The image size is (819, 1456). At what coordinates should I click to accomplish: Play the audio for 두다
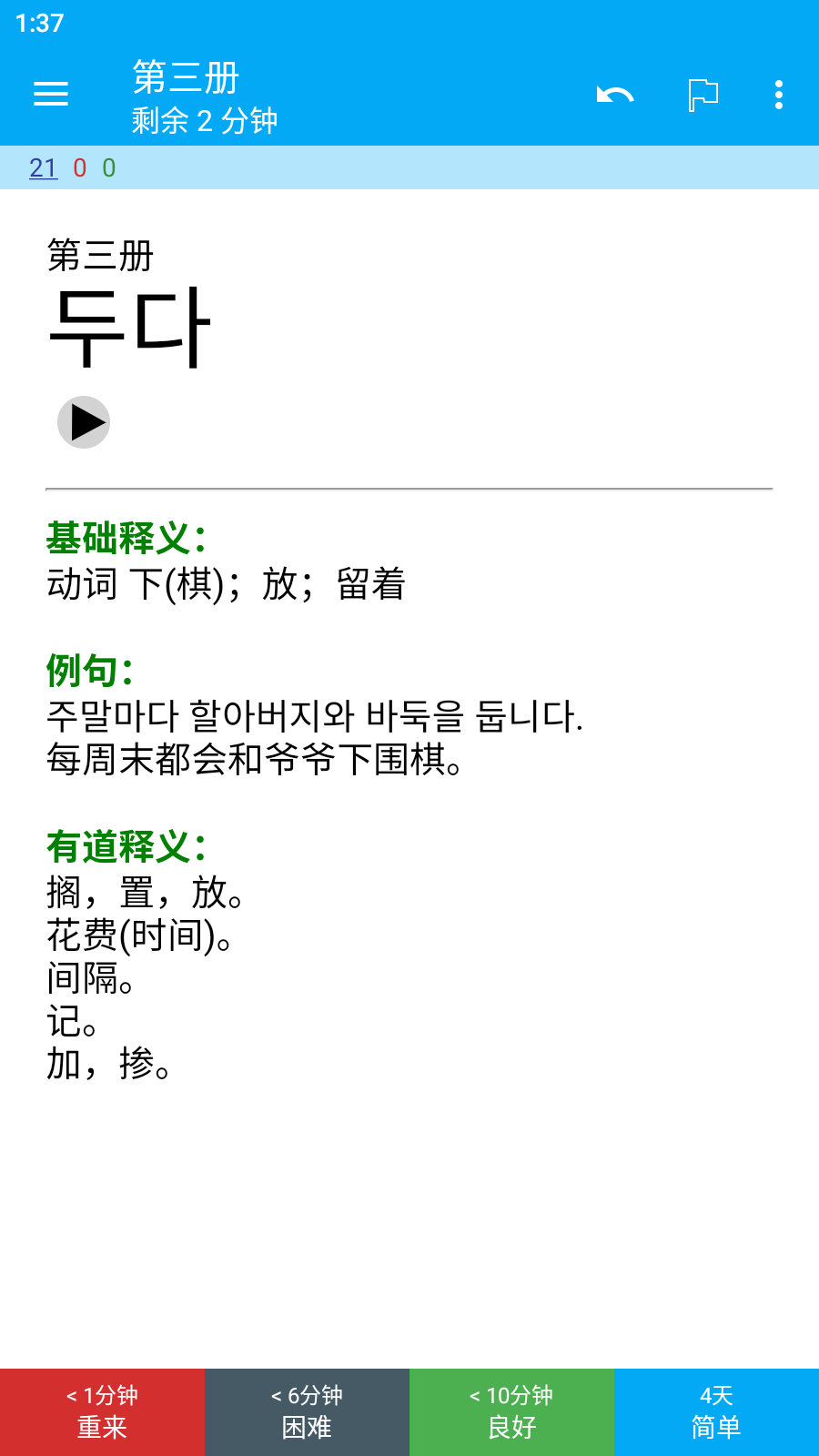[84, 422]
